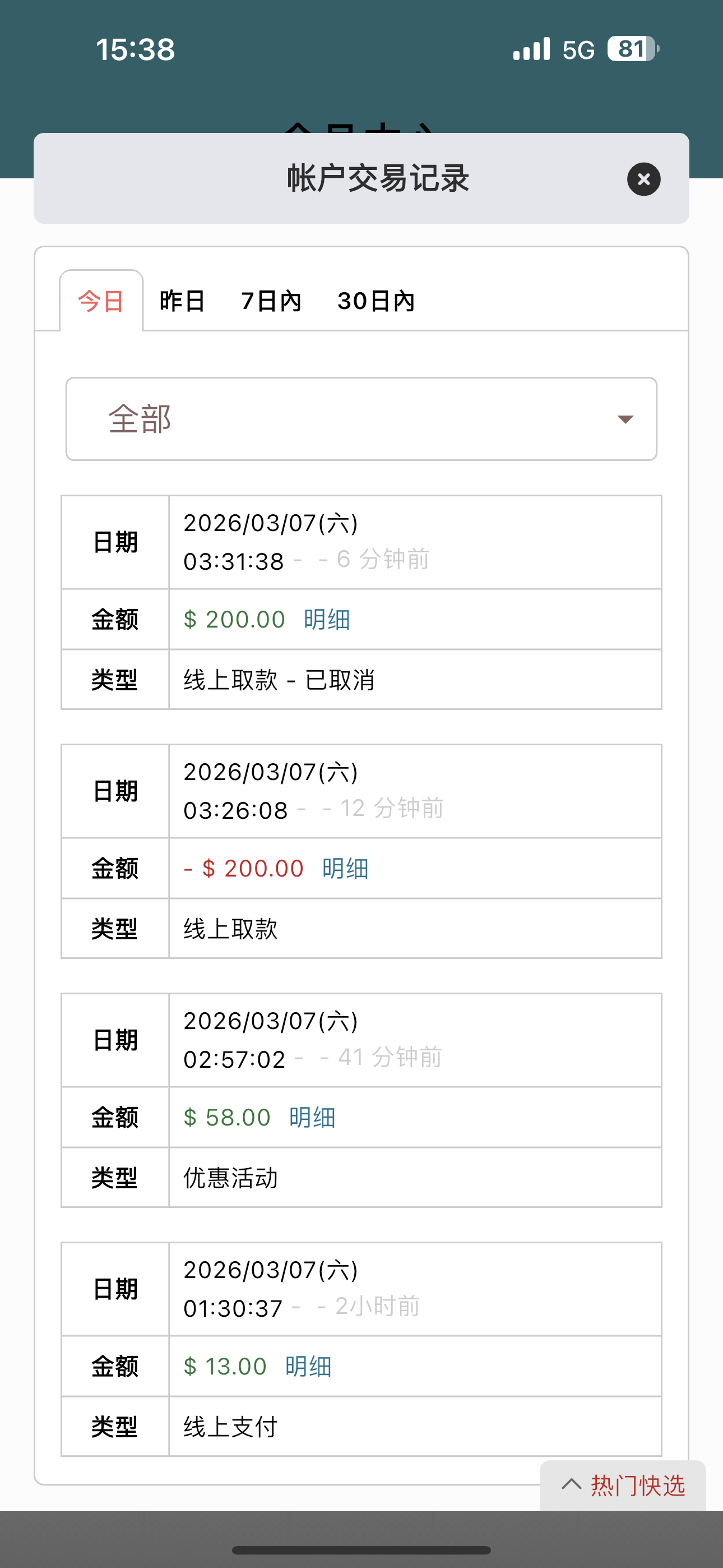The width and height of the screenshot is (723, 1568).
Task: Close the 帐户交易记录 dialog
Action: [x=643, y=179]
